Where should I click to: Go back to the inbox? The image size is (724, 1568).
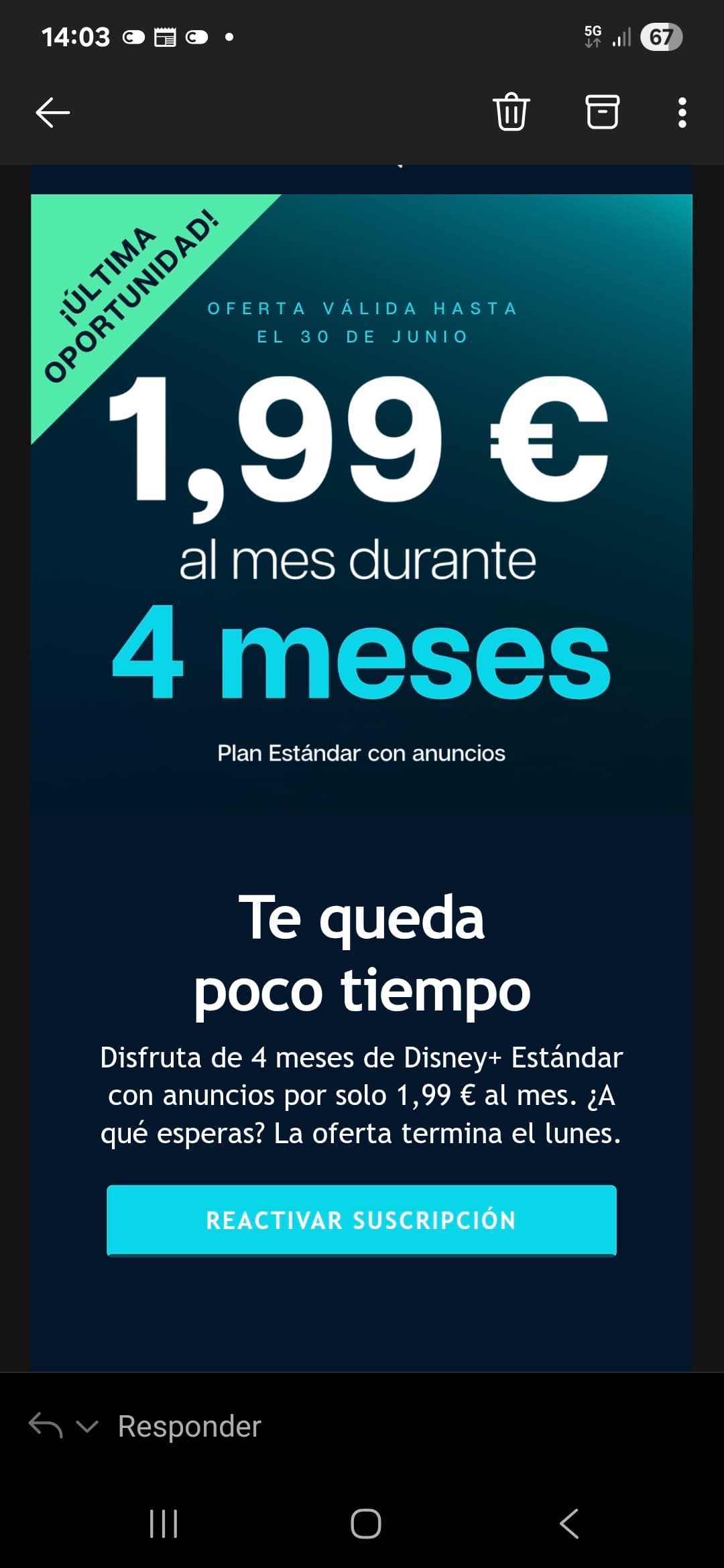[x=52, y=112]
